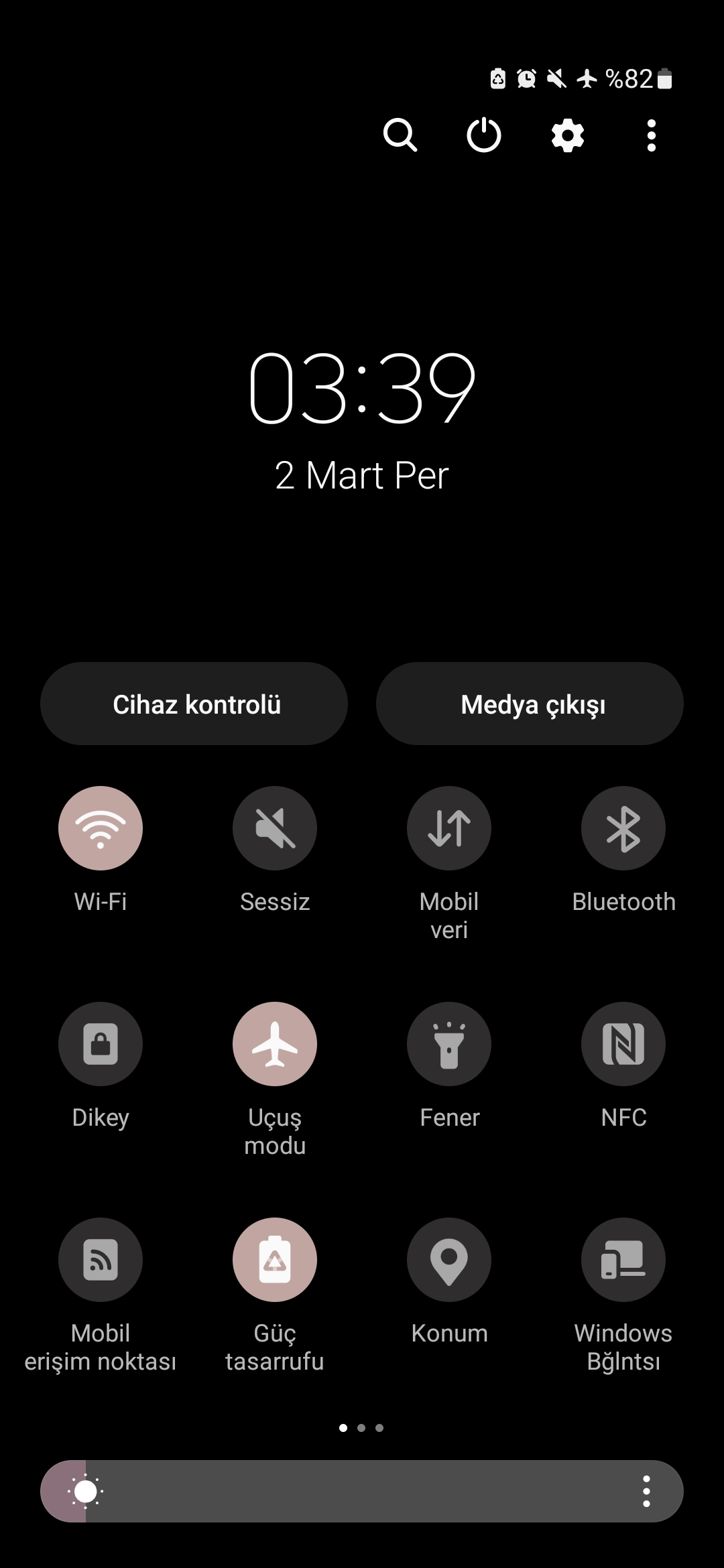Disable Uçuş modu
This screenshot has height=1568, width=724.
pyautogui.click(x=275, y=1044)
